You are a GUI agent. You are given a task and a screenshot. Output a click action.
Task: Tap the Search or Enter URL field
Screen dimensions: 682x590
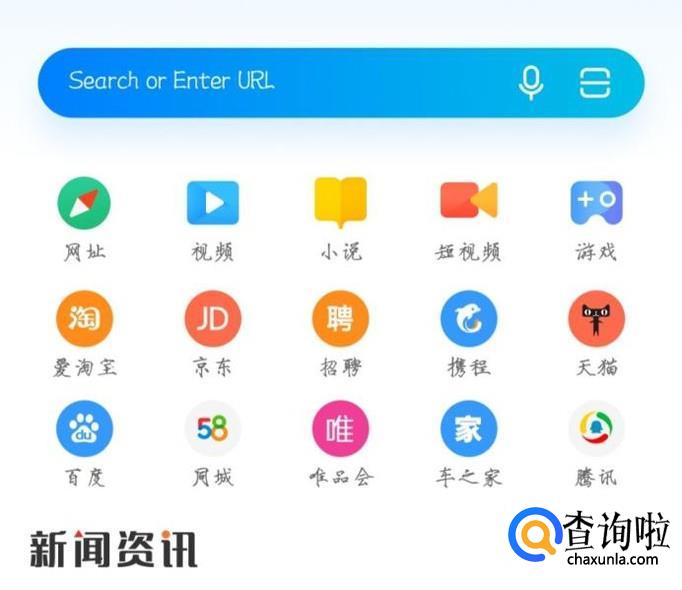[x=260, y=82]
